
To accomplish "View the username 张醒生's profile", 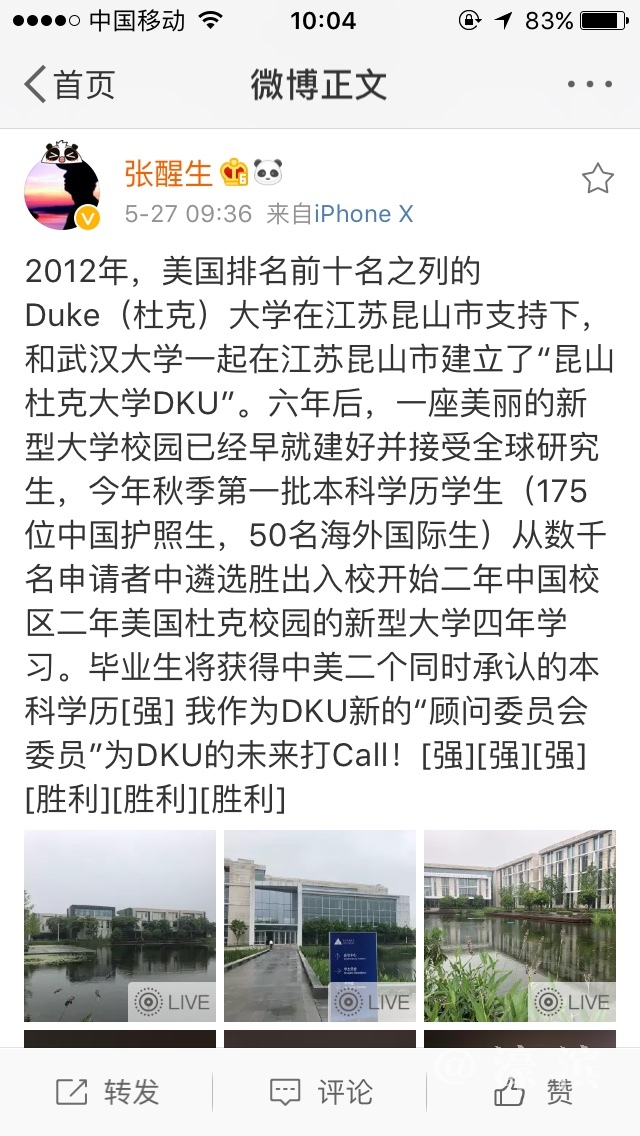I will [x=168, y=173].
